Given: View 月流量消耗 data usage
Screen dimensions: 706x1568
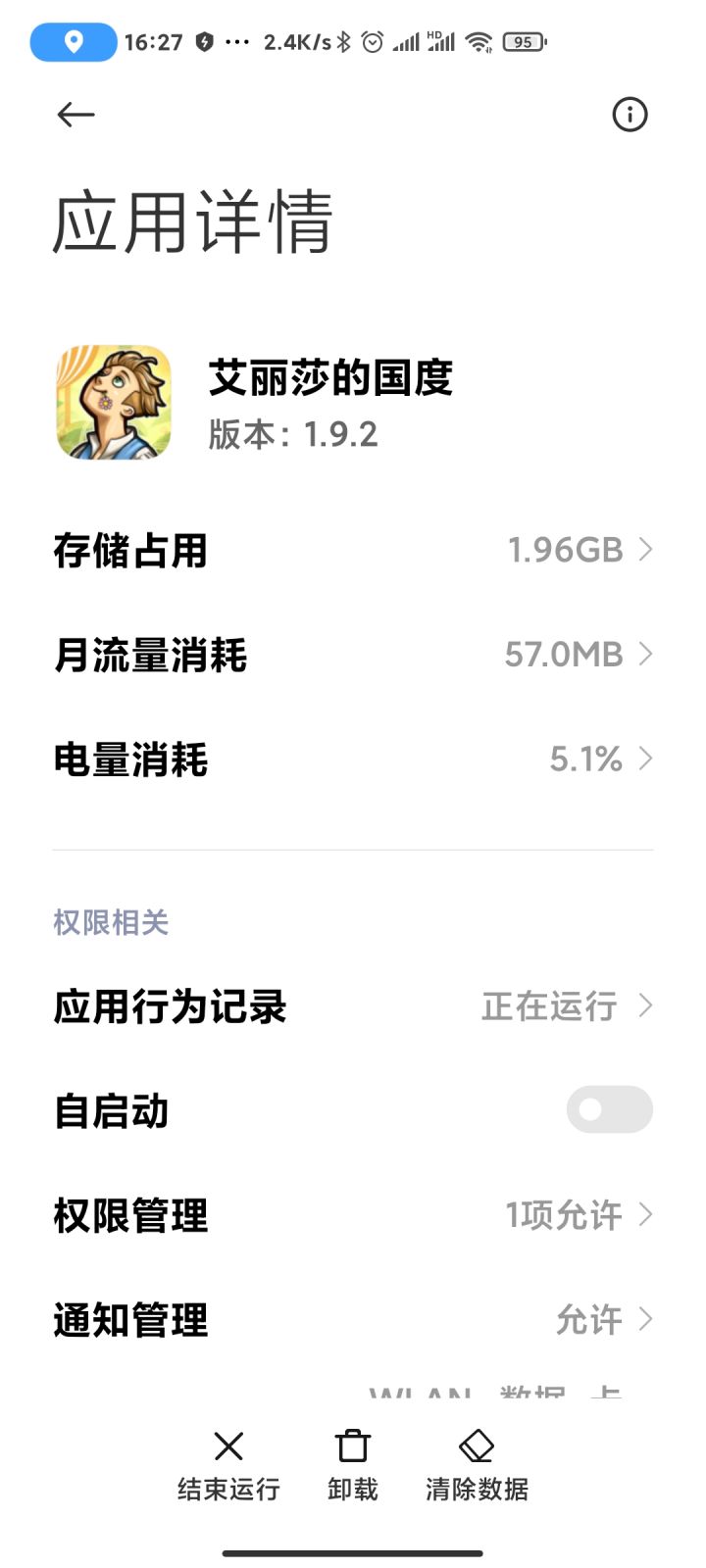Looking at the screenshot, I should pos(353,655).
